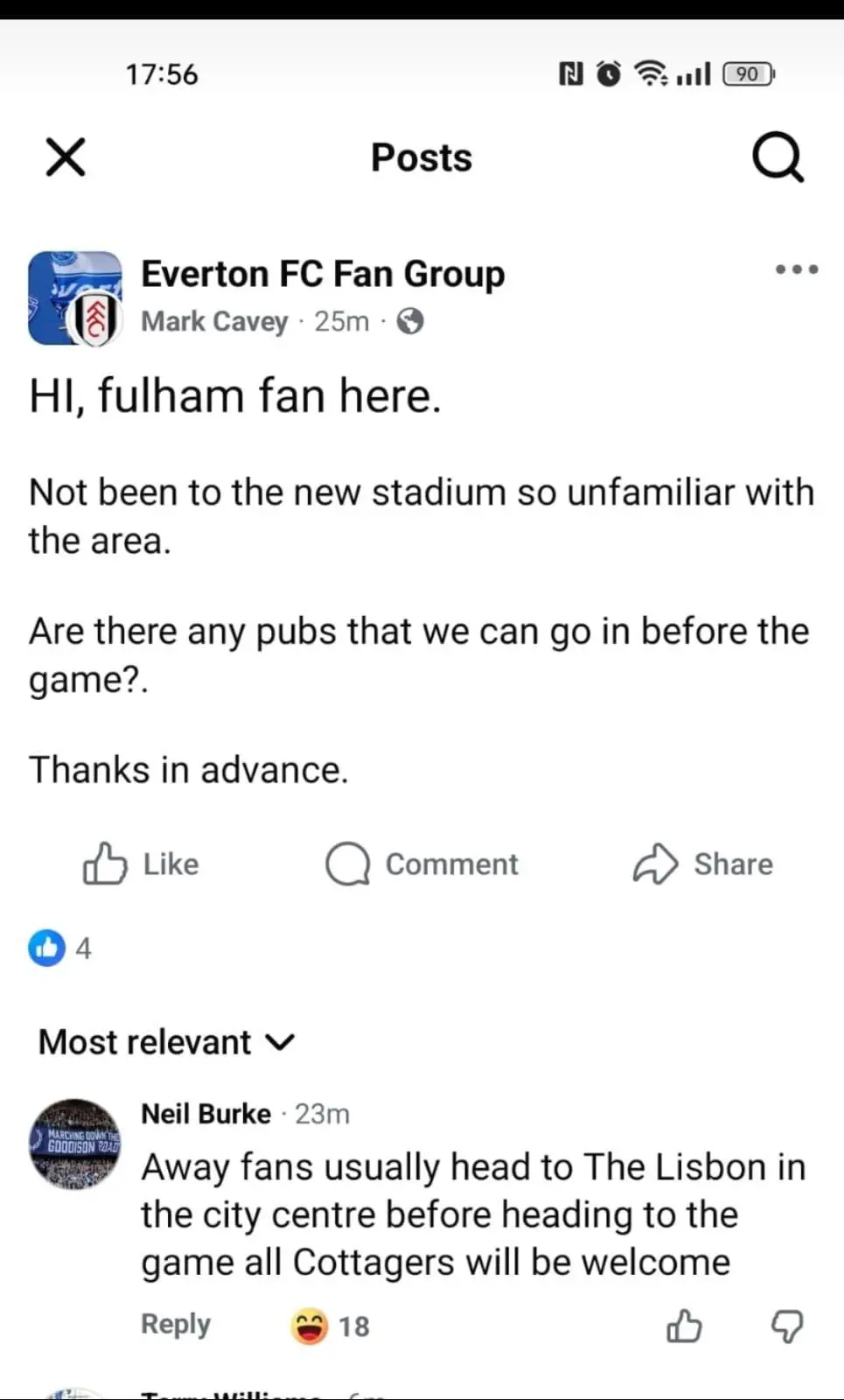Comment on the Fulham fan post
The width and height of the screenshot is (844, 1400).
(422, 864)
